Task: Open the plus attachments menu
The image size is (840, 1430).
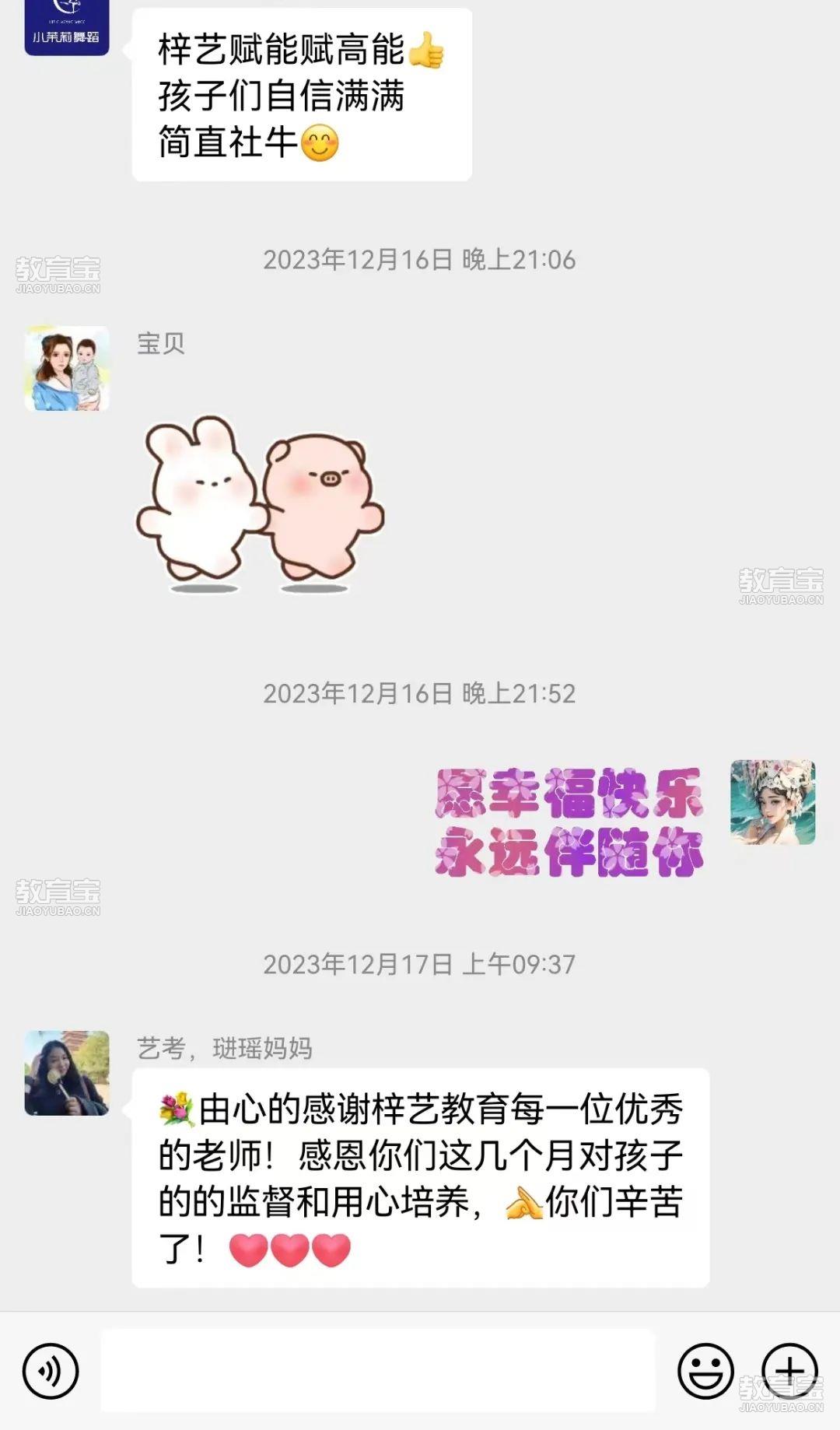Action: click(789, 1370)
